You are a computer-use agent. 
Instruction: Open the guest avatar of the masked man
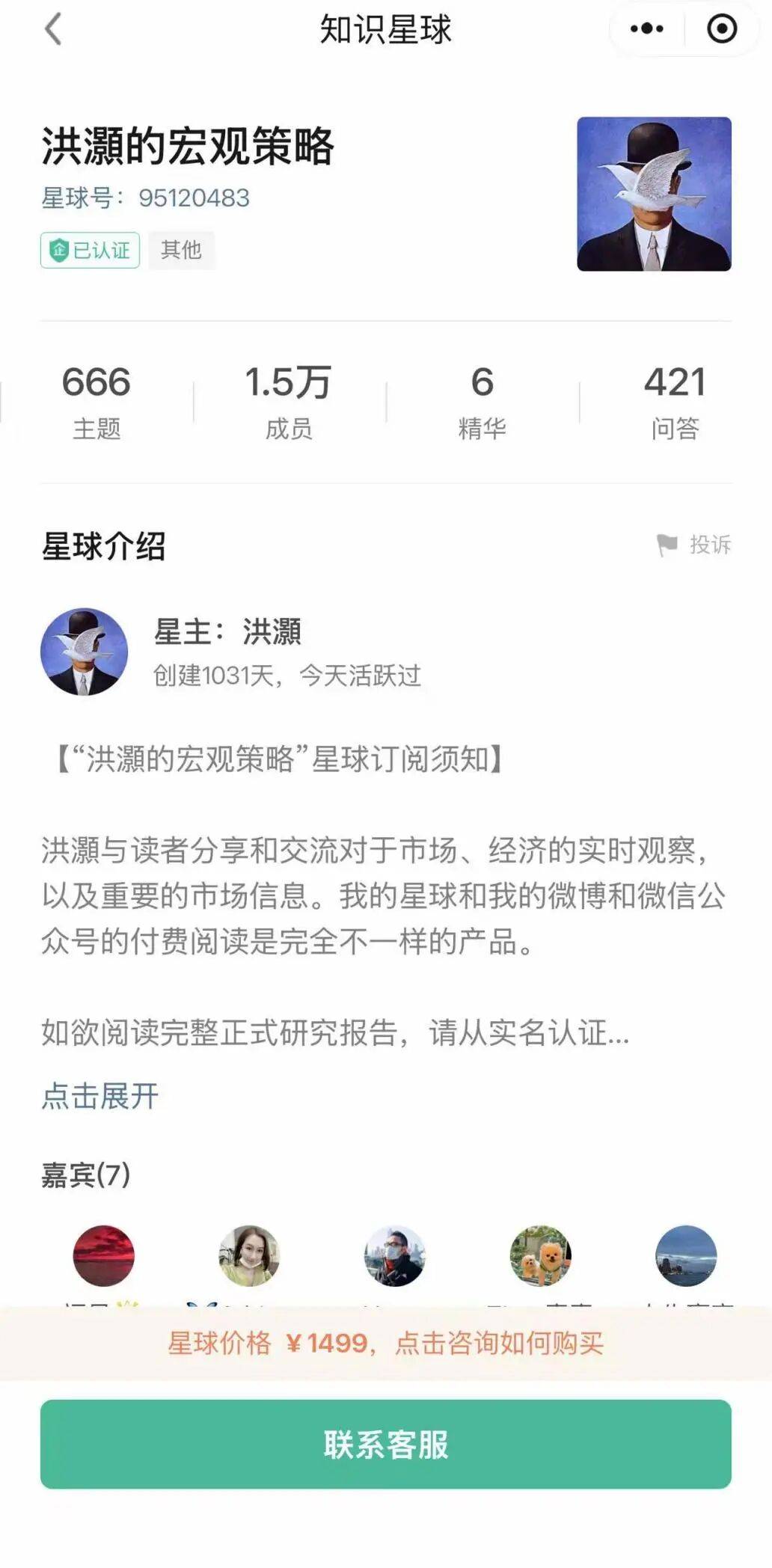click(395, 1256)
